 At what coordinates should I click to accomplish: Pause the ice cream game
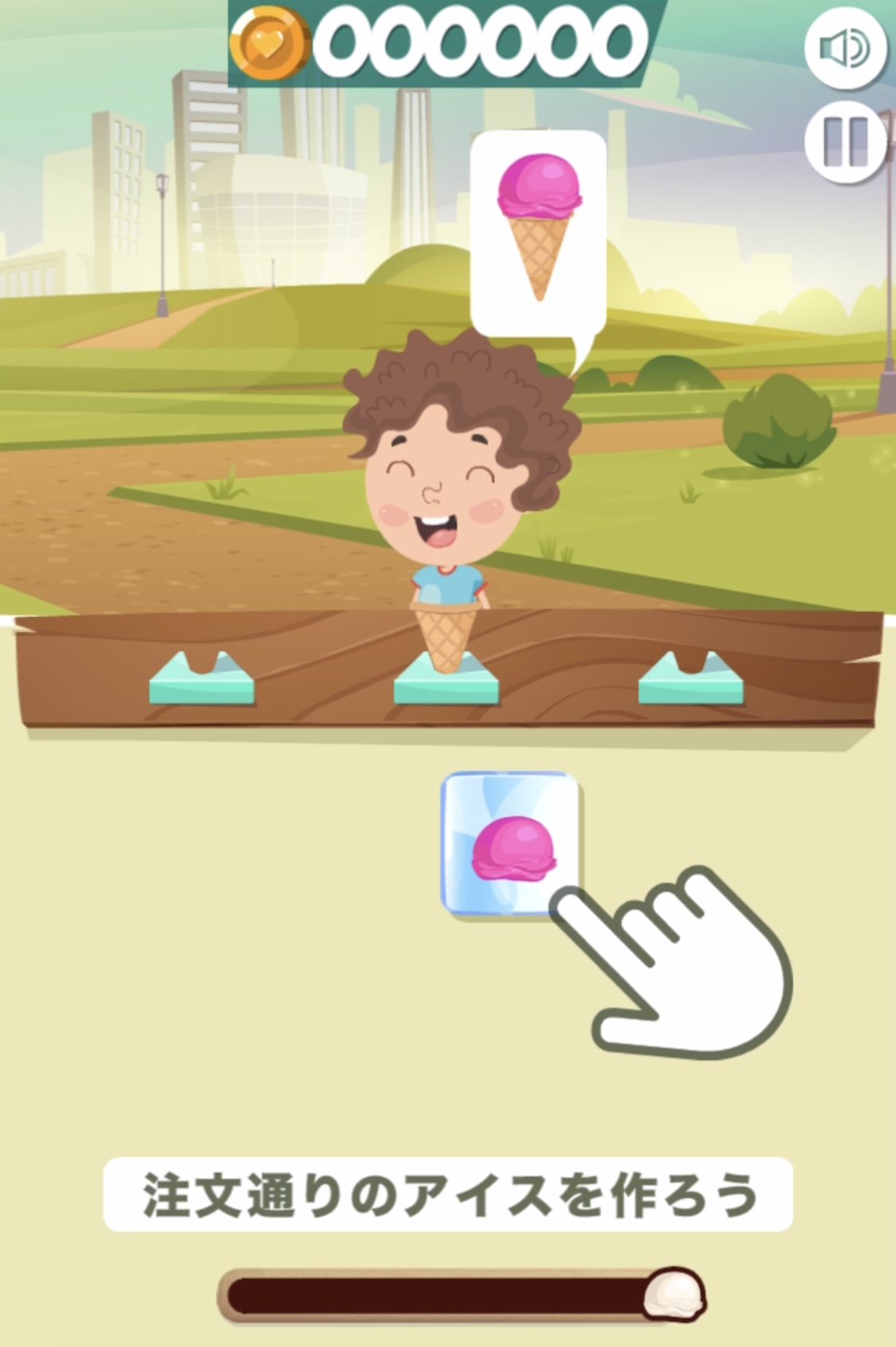[x=845, y=143]
